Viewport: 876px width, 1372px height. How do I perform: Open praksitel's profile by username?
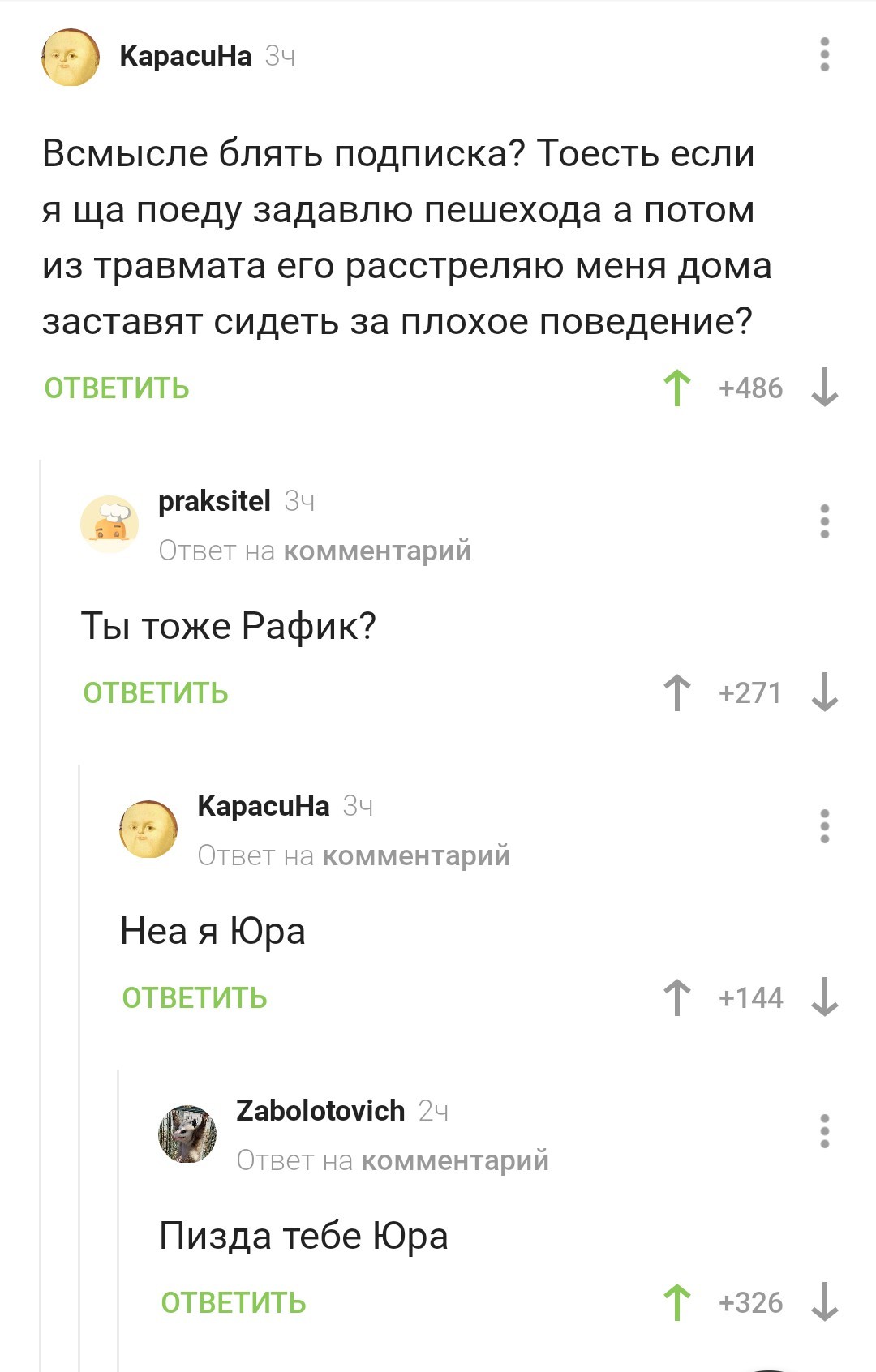click(214, 501)
